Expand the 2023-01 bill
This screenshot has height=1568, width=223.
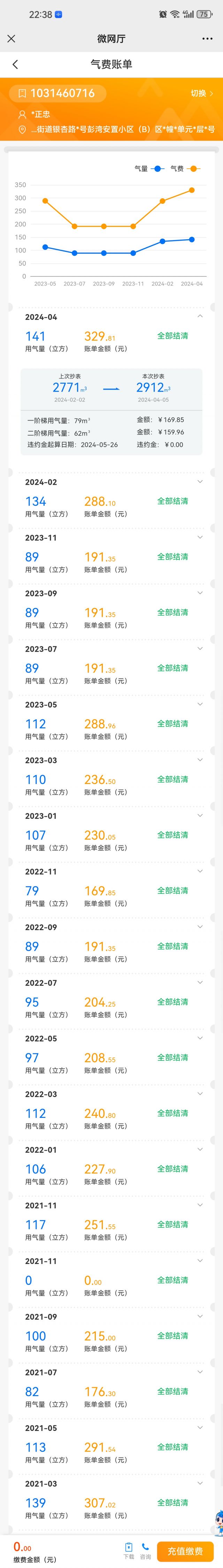pos(200,816)
